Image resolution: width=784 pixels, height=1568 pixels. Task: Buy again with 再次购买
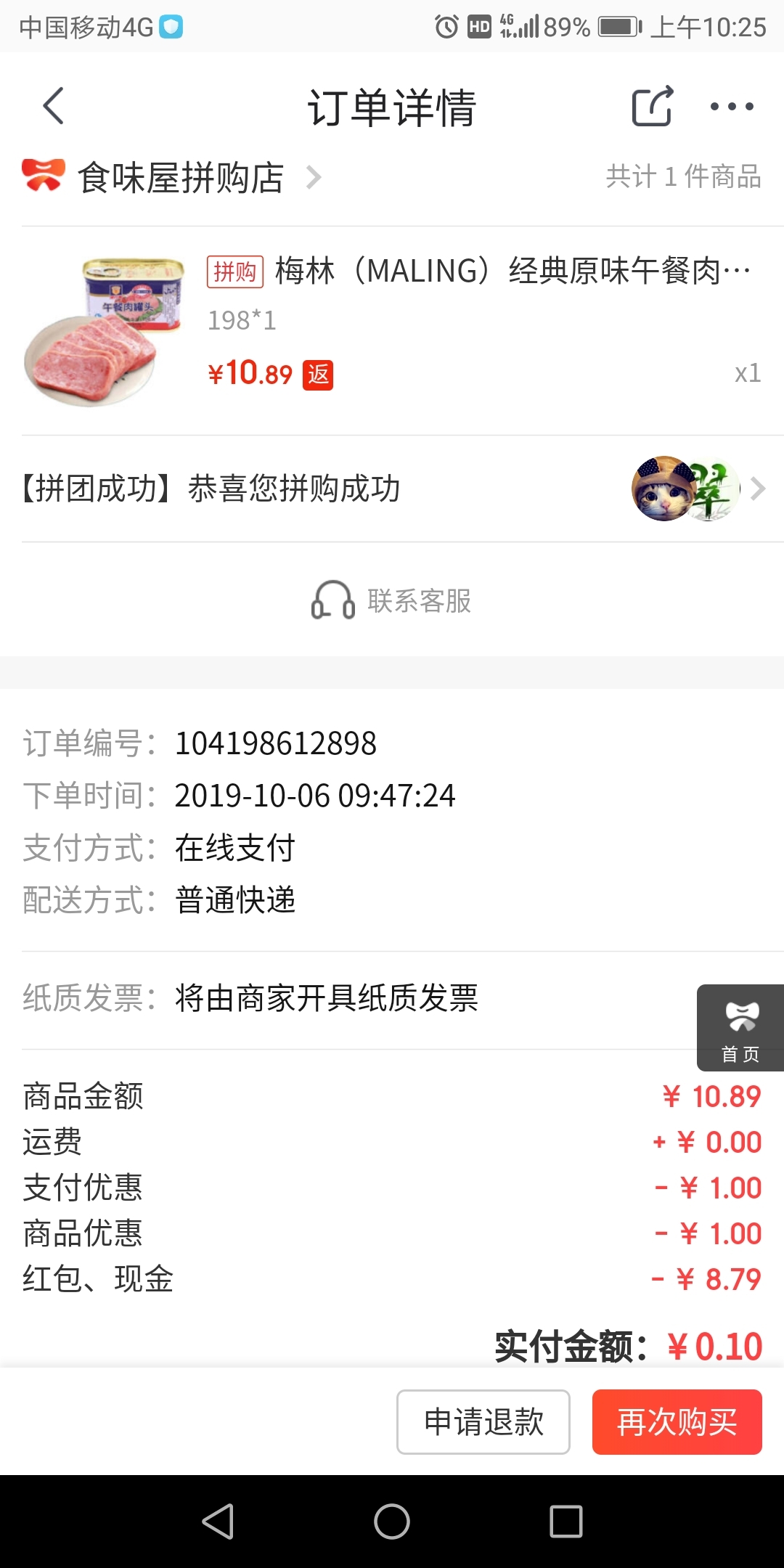pyautogui.click(x=677, y=1422)
